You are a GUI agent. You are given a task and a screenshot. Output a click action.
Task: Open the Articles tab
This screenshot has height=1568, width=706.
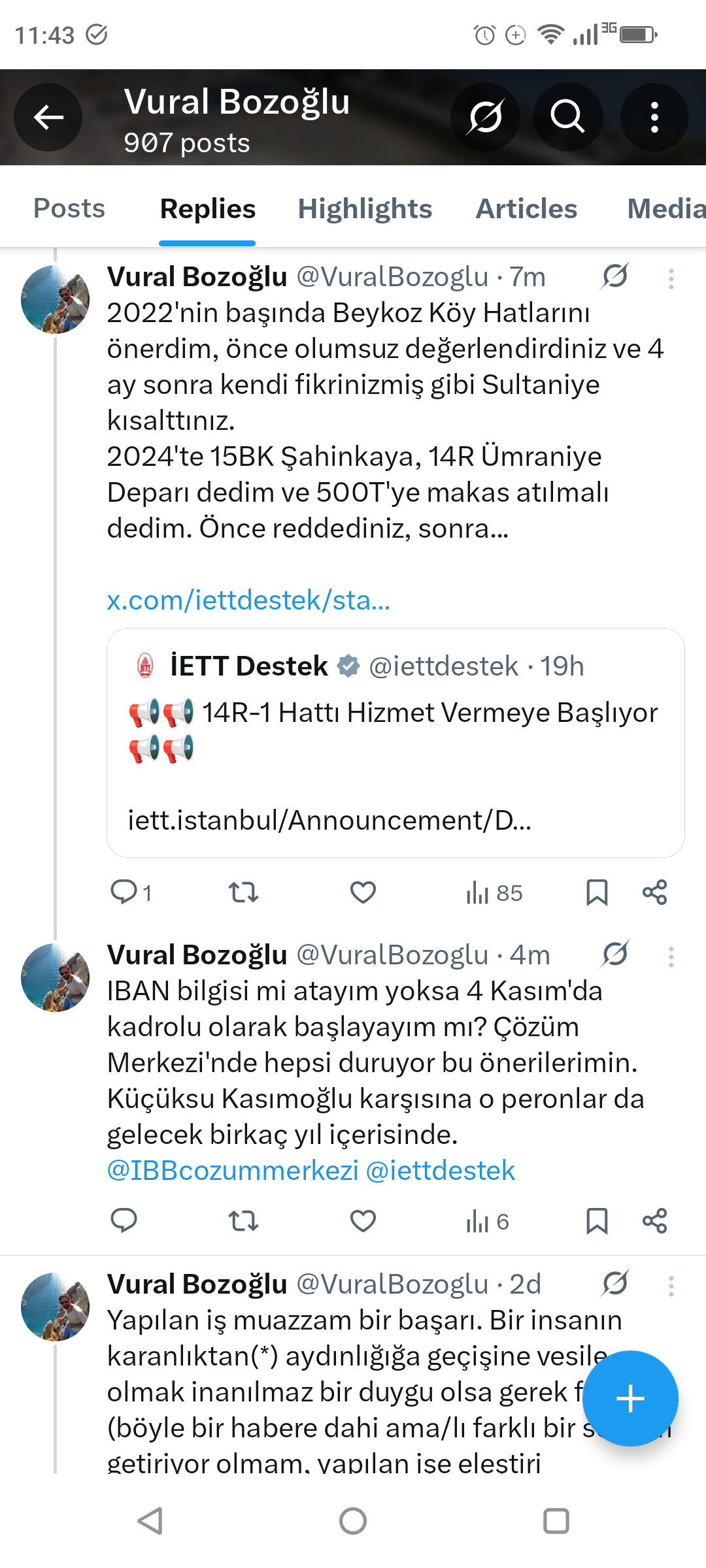tap(526, 209)
